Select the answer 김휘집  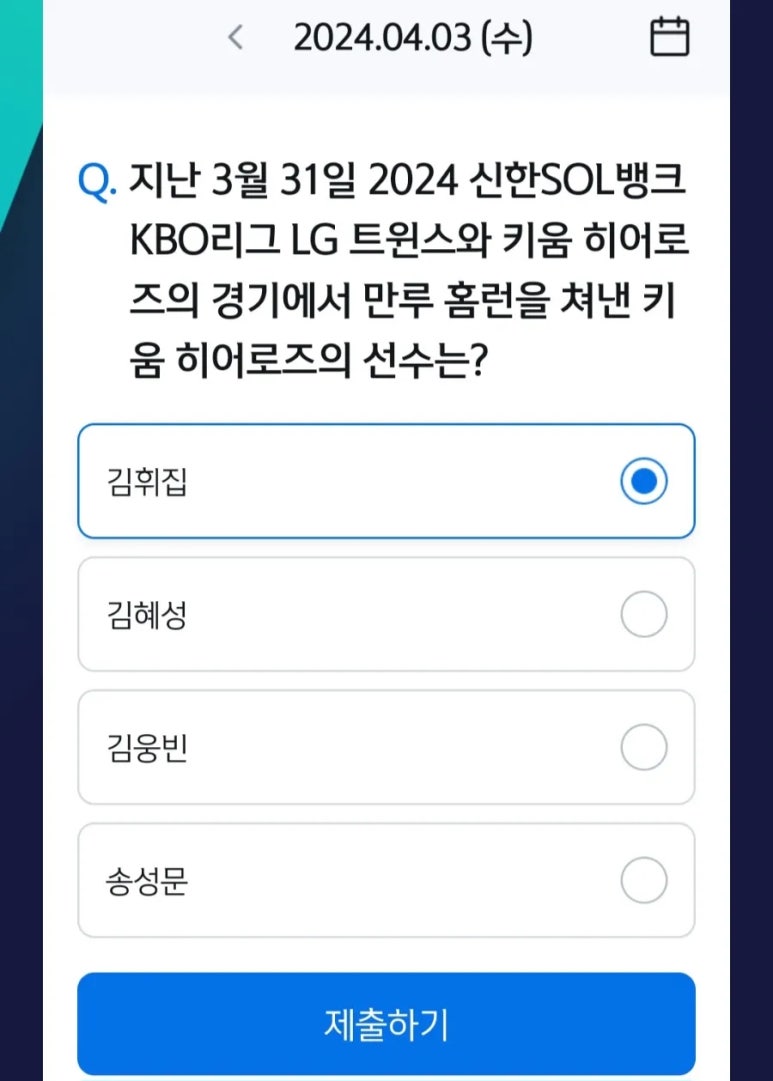pos(386,481)
